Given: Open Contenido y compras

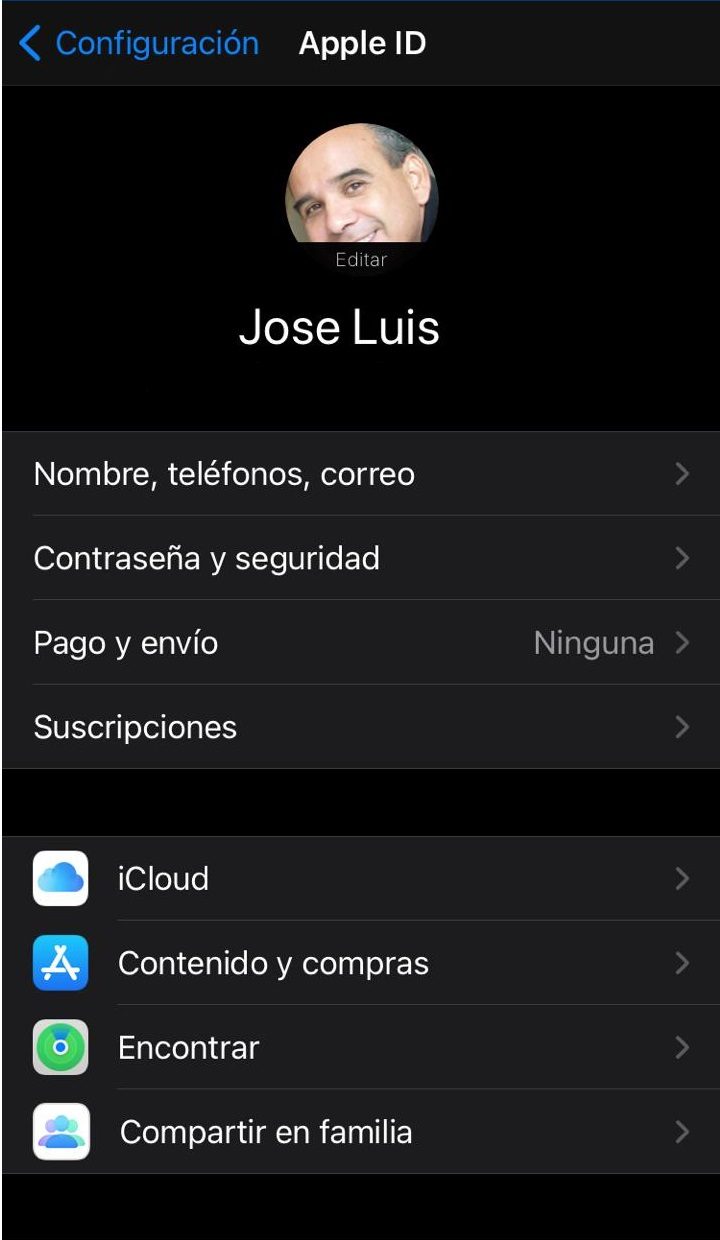Looking at the screenshot, I should coord(360,963).
